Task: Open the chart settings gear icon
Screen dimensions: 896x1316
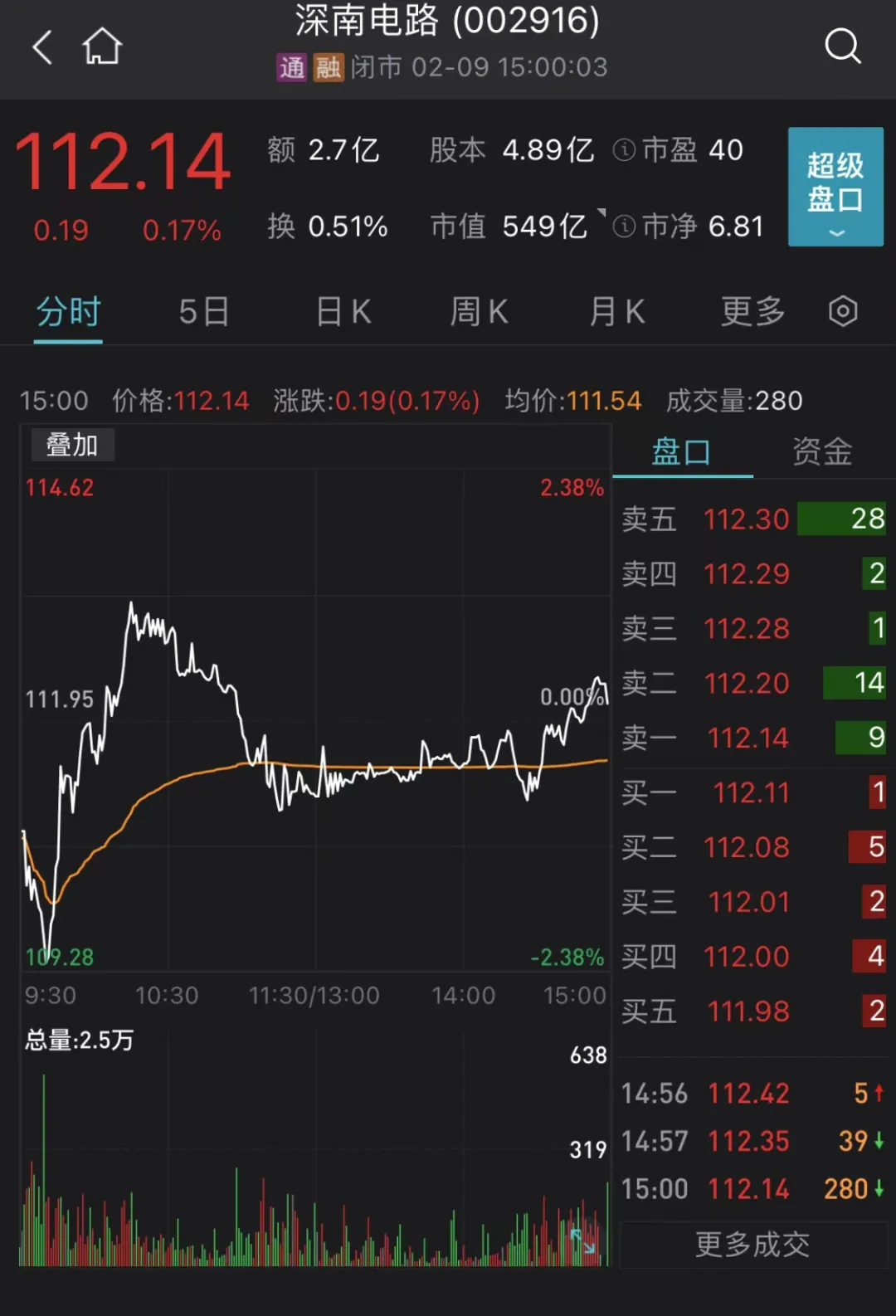Action: [842, 311]
